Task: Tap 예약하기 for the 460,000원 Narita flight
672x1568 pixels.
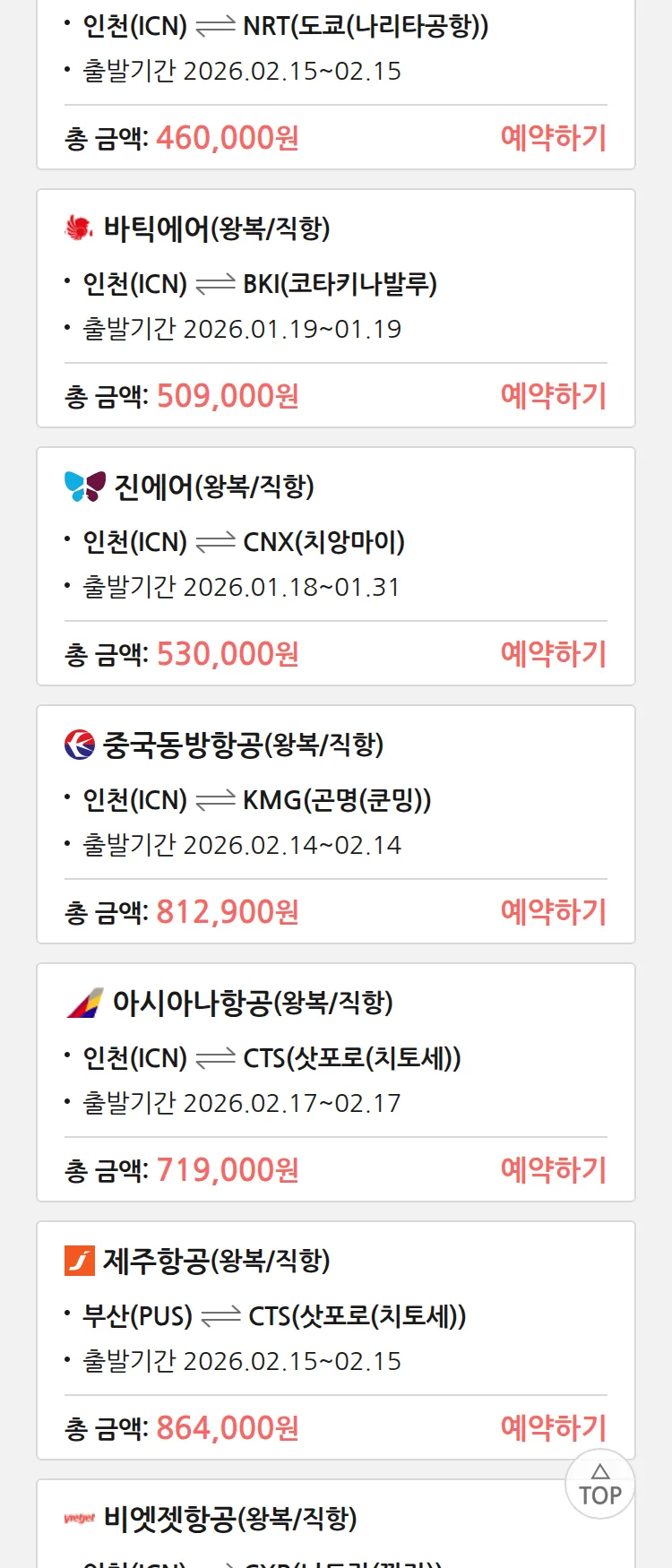Action: pos(553,138)
